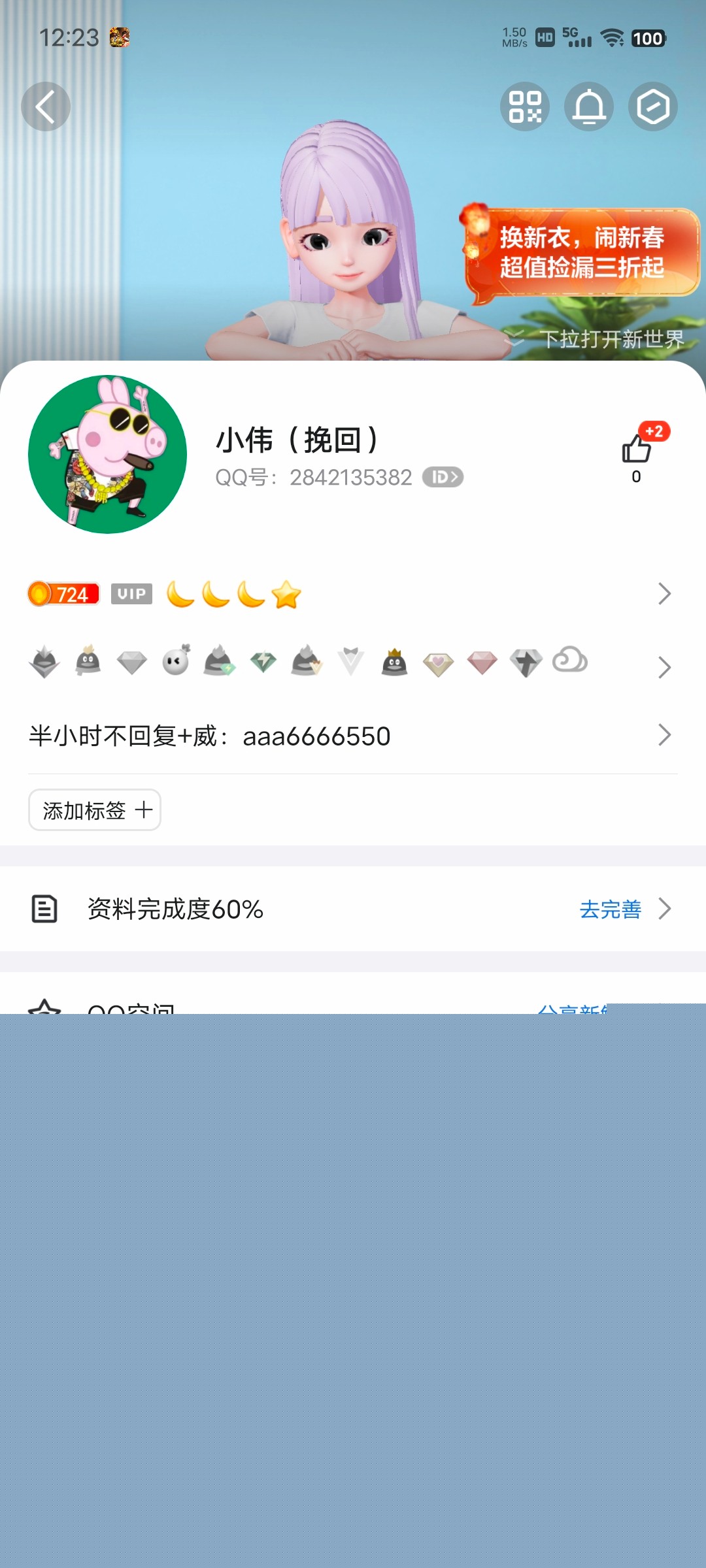Image resolution: width=706 pixels, height=1568 pixels.
Task: Tap the cloud badge at the end of medals
Action: click(570, 663)
